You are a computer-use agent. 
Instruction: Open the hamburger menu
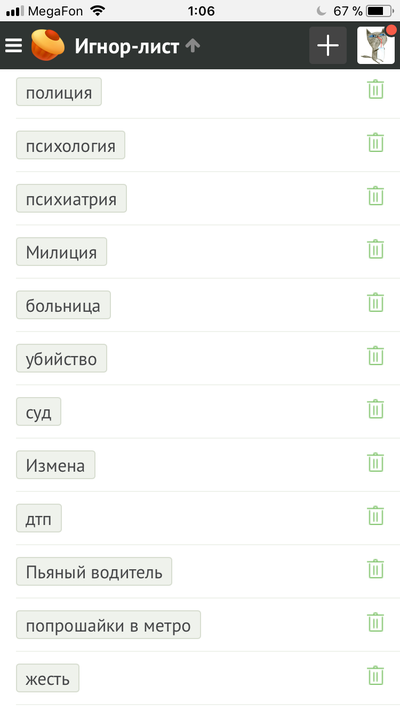point(13,45)
